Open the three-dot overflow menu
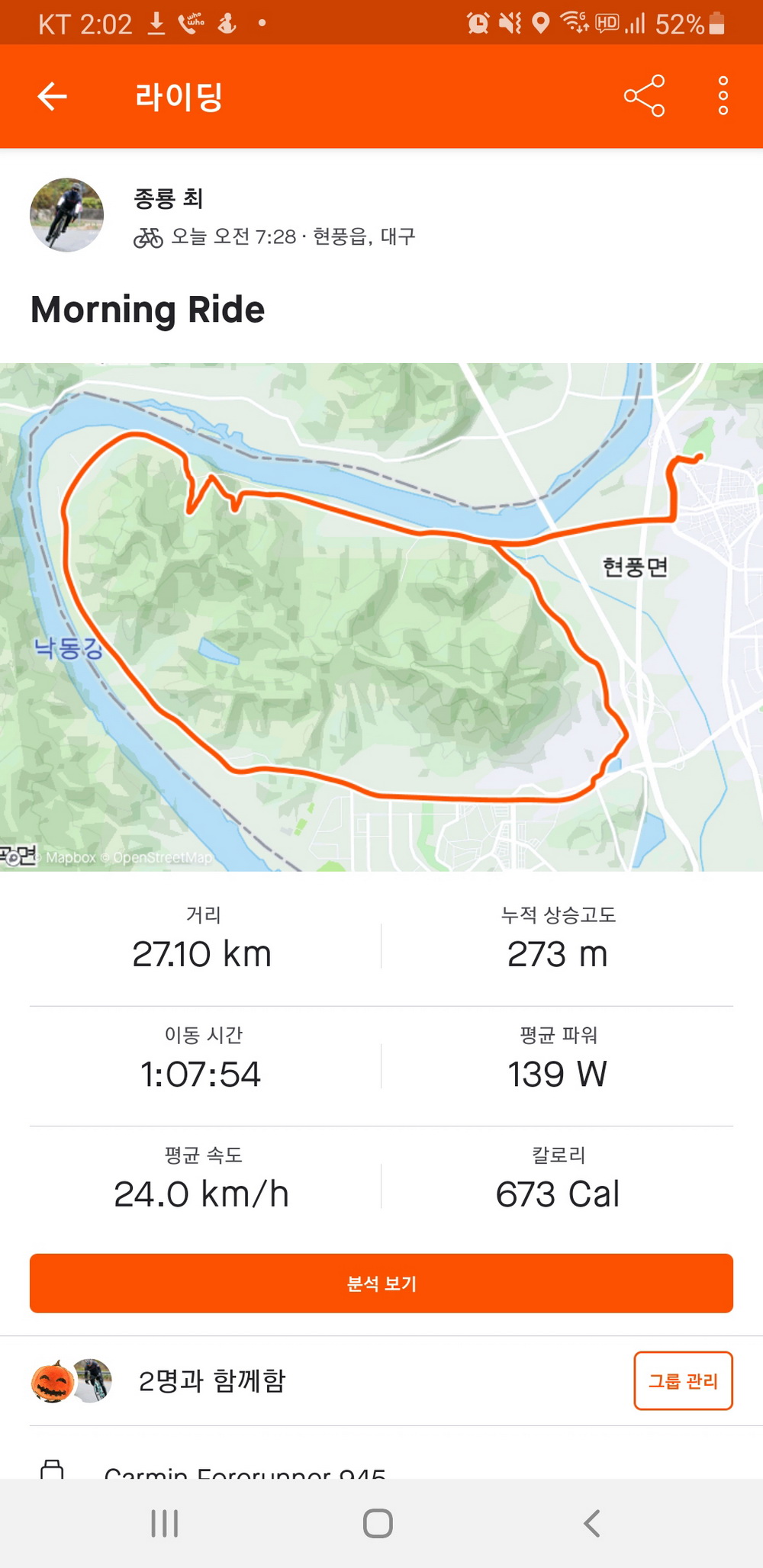Viewport: 763px width, 1568px height. pyautogui.click(x=723, y=96)
